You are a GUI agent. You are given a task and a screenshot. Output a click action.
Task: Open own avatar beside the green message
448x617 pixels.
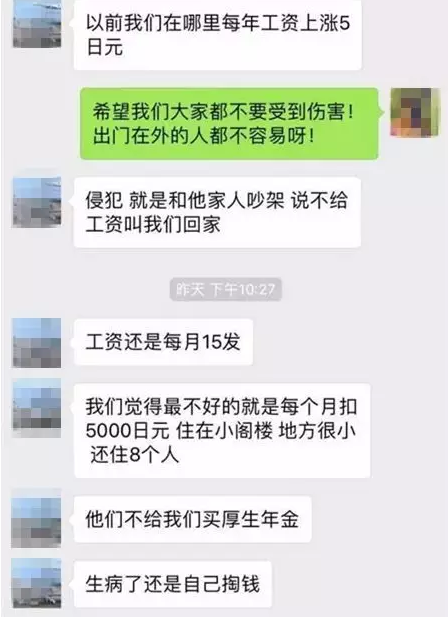pyautogui.click(x=415, y=112)
